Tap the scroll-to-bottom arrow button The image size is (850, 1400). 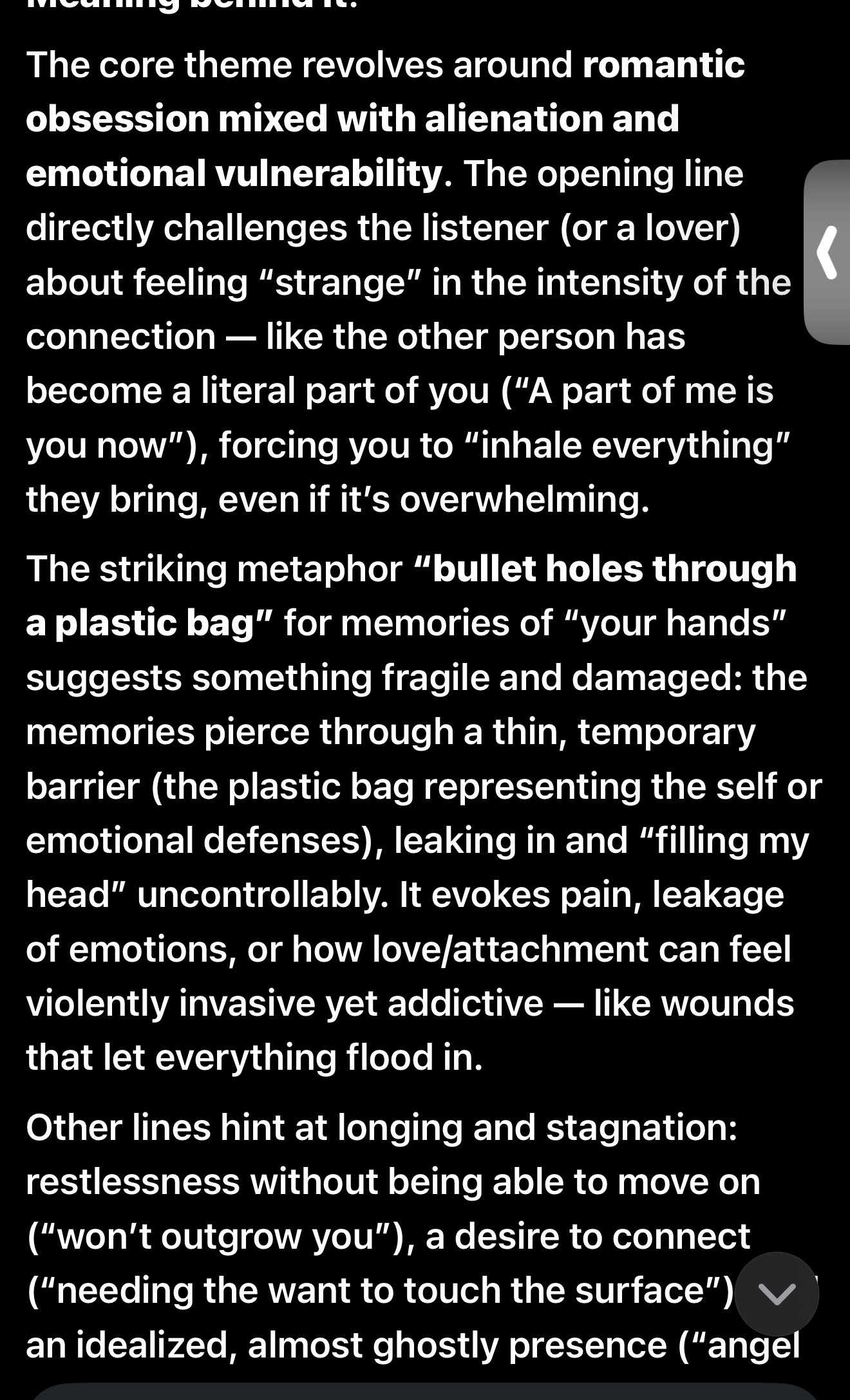(x=777, y=1293)
